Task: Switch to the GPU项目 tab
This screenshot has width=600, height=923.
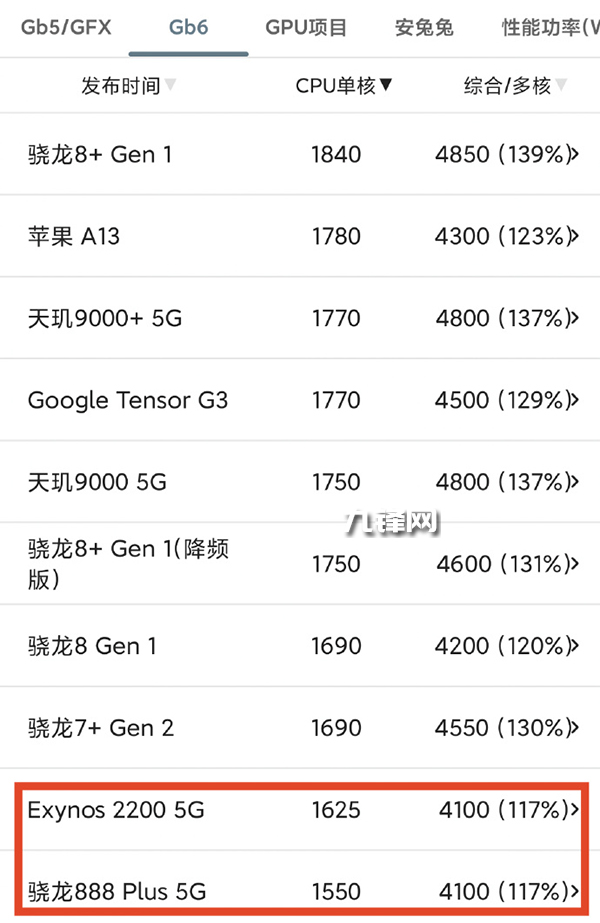Action: click(x=306, y=27)
